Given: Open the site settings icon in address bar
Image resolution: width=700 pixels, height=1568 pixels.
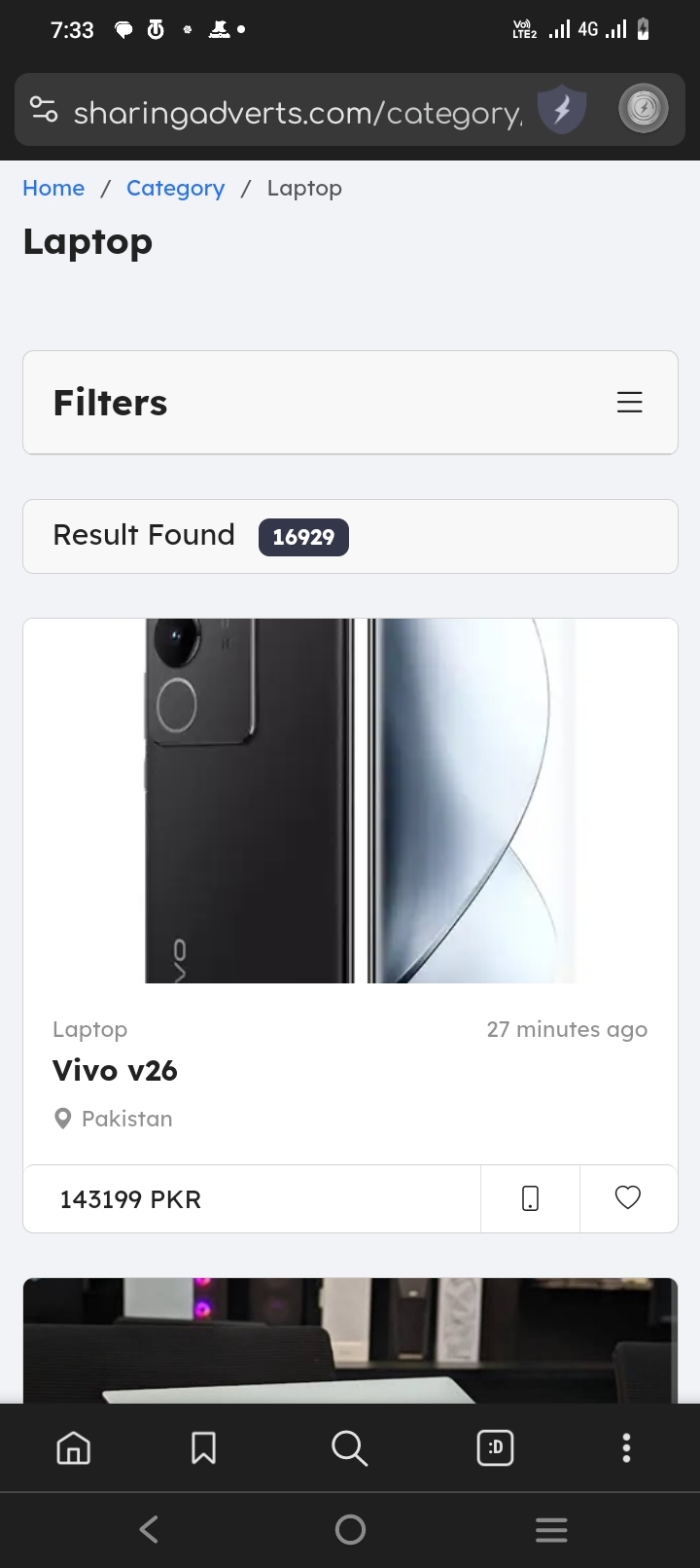Looking at the screenshot, I should tap(44, 110).
